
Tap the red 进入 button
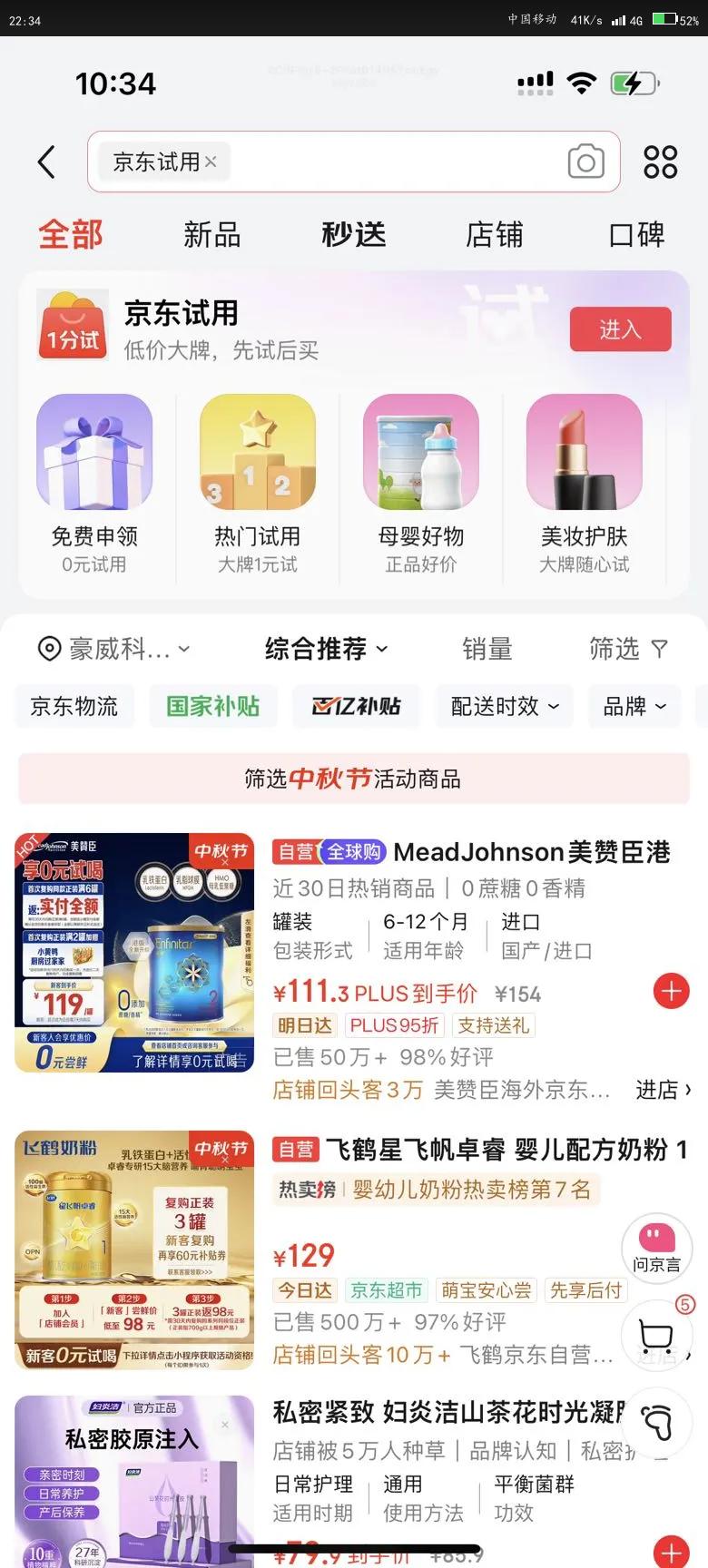click(620, 329)
